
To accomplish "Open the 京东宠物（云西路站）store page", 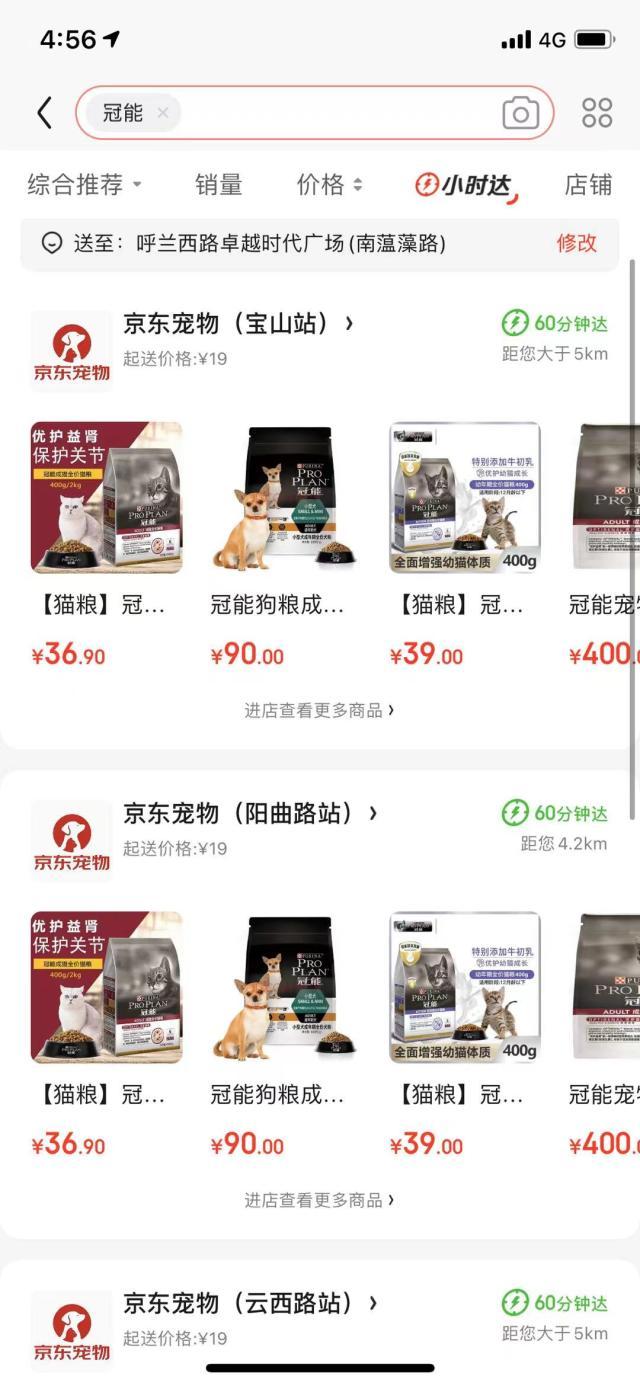I will (250, 1304).
